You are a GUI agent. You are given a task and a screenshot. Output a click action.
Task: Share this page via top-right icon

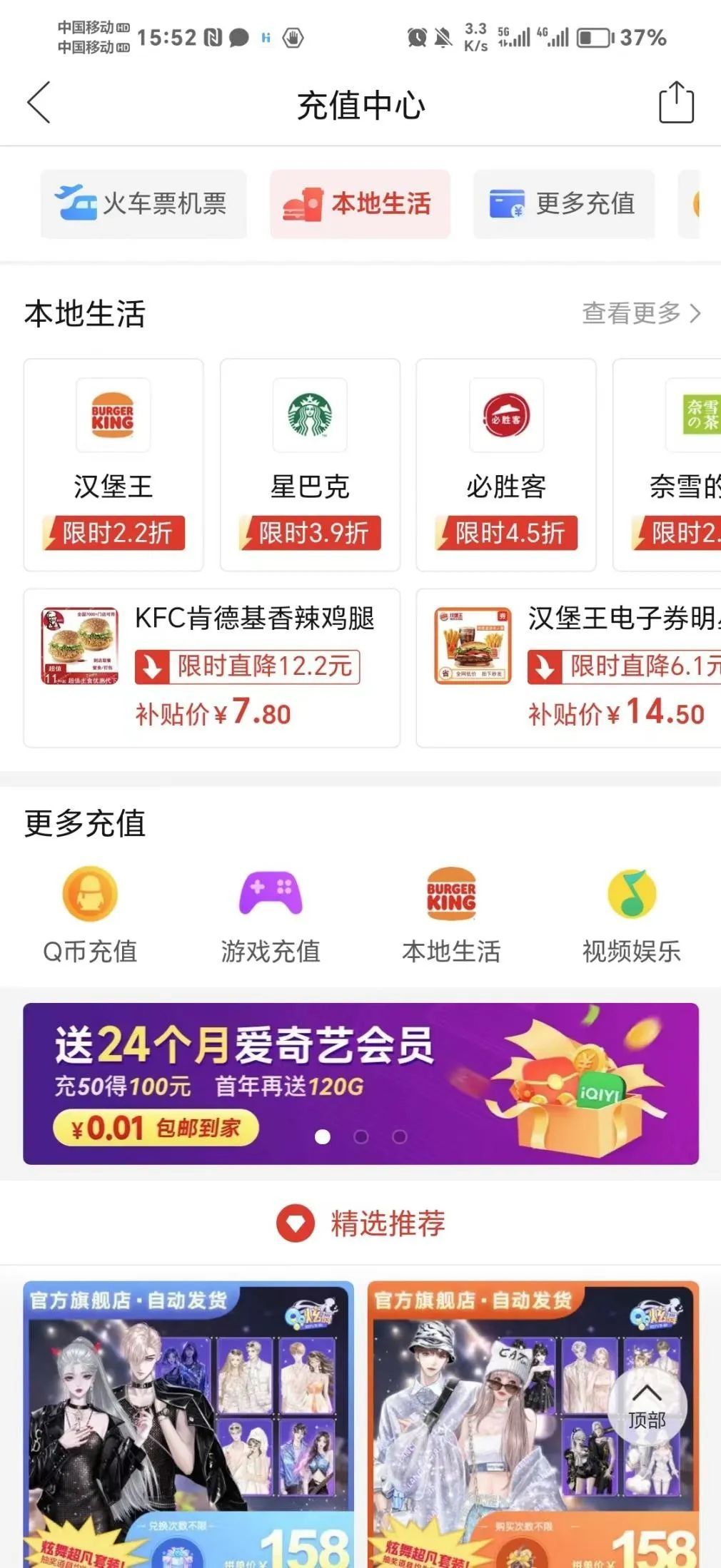pyautogui.click(x=675, y=103)
